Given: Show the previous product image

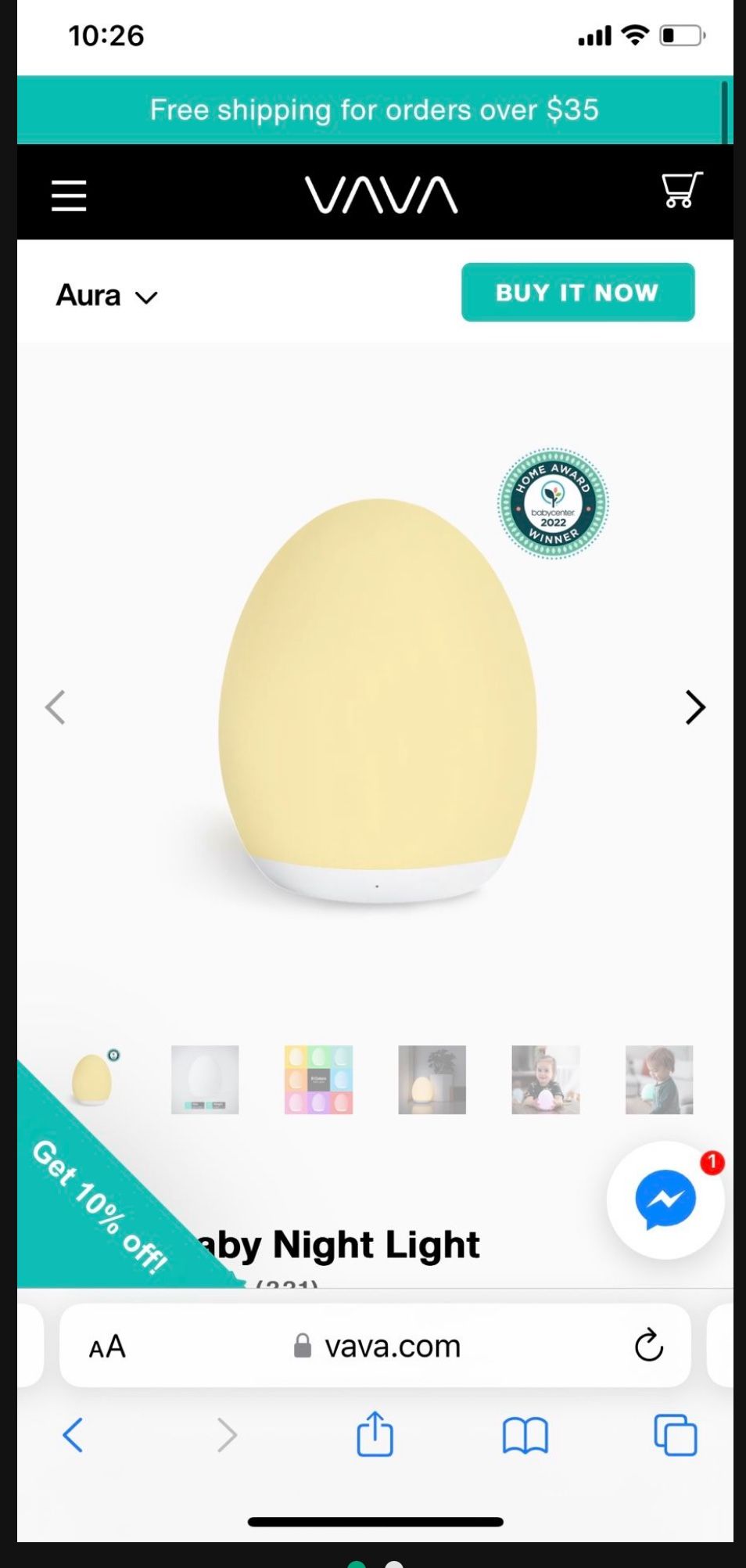Looking at the screenshot, I should click(56, 707).
